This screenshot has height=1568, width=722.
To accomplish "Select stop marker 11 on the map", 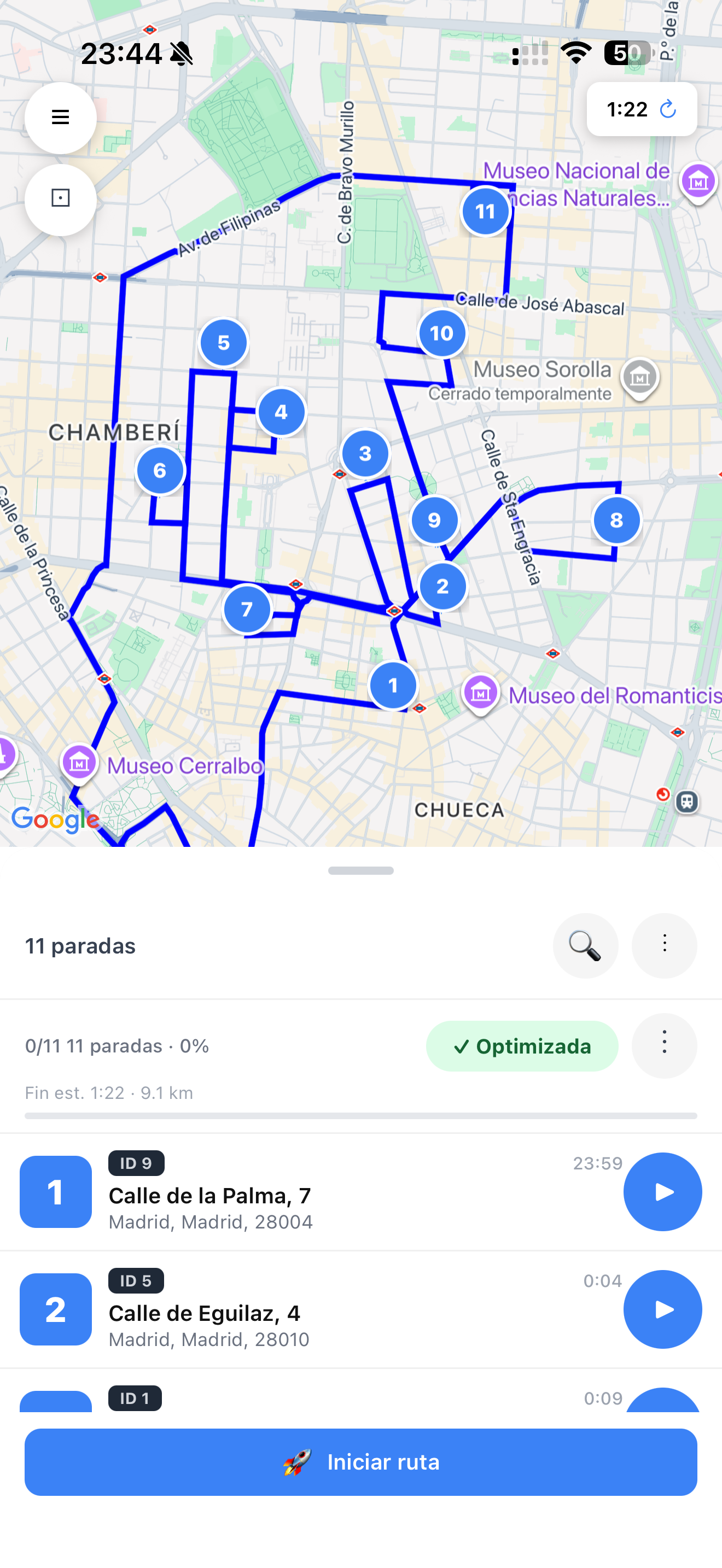I will pyautogui.click(x=485, y=212).
